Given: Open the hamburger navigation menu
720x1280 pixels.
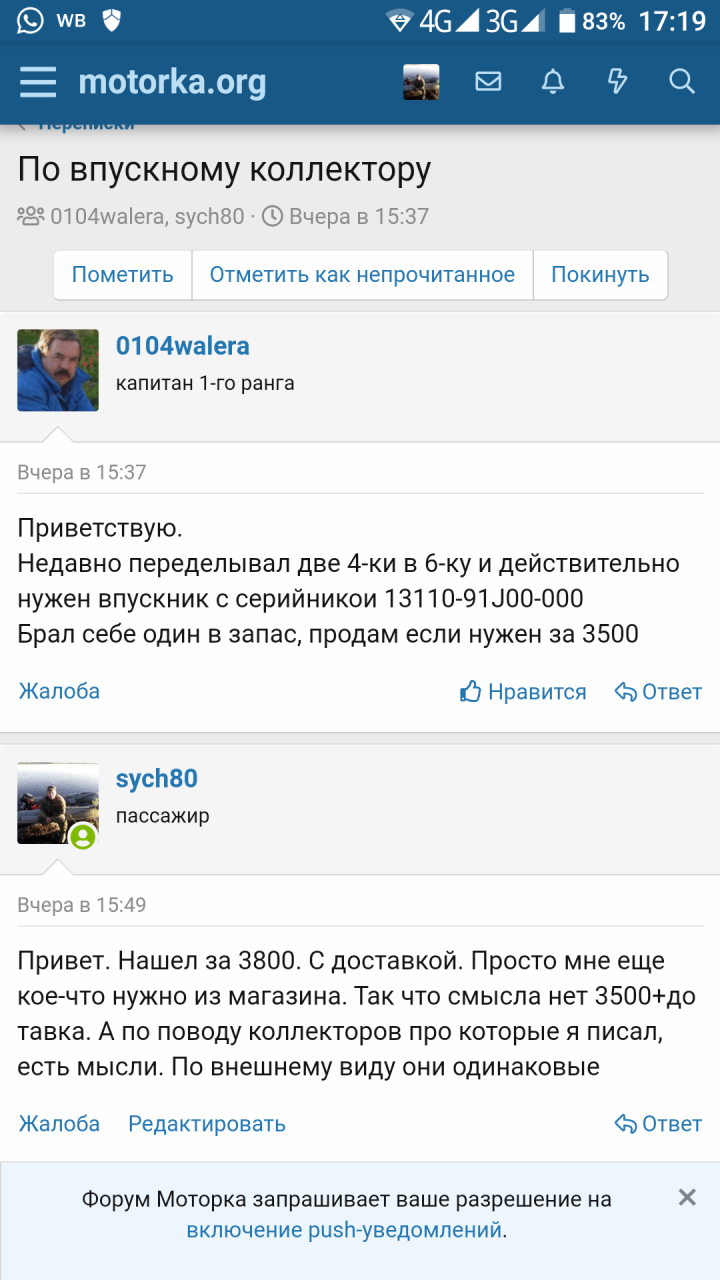Looking at the screenshot, I should 38,82.
